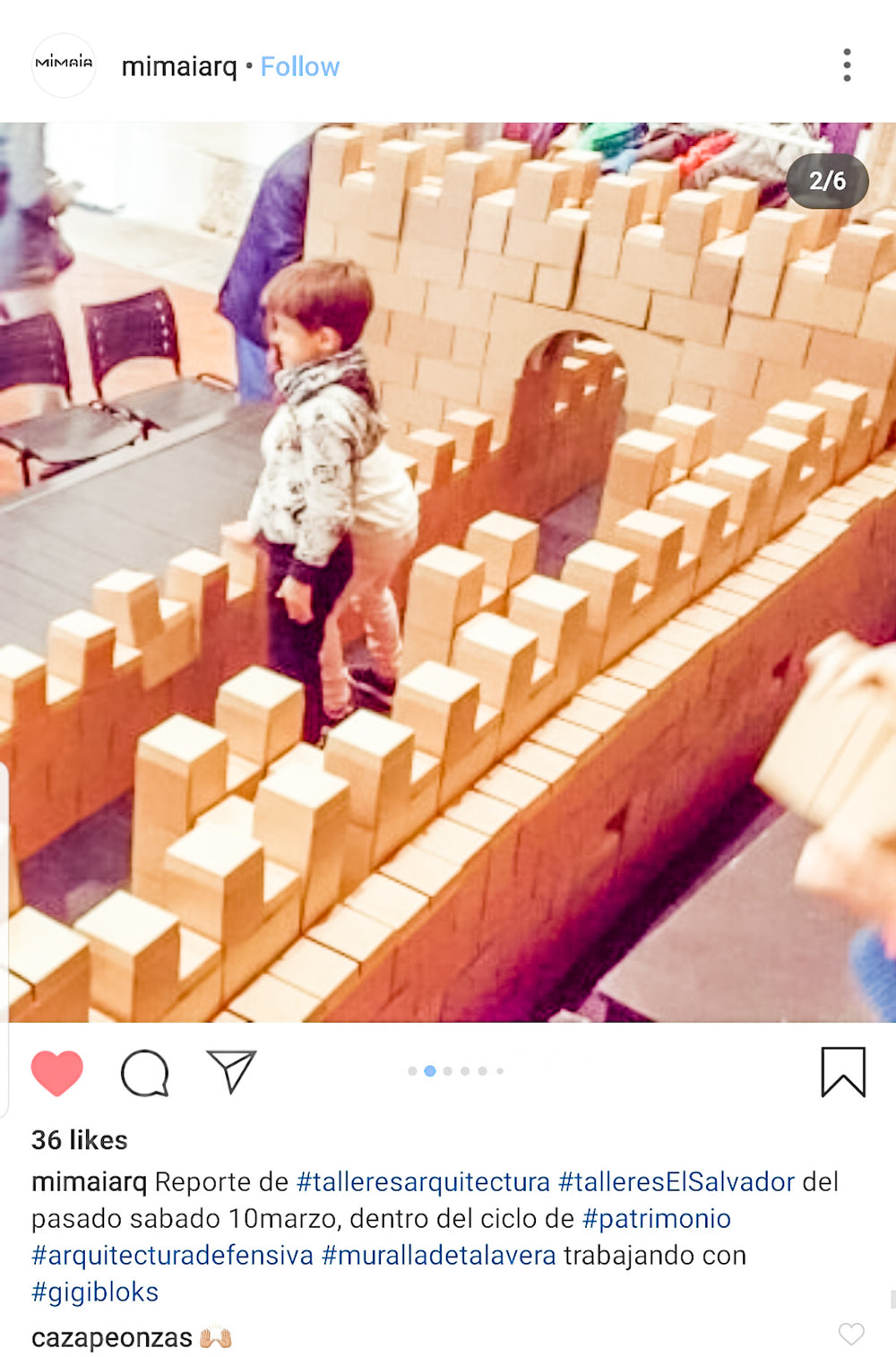Share post with paper plane icon
The height and width of the screenshot is (1357, 896).
(x=231, y=1070)
